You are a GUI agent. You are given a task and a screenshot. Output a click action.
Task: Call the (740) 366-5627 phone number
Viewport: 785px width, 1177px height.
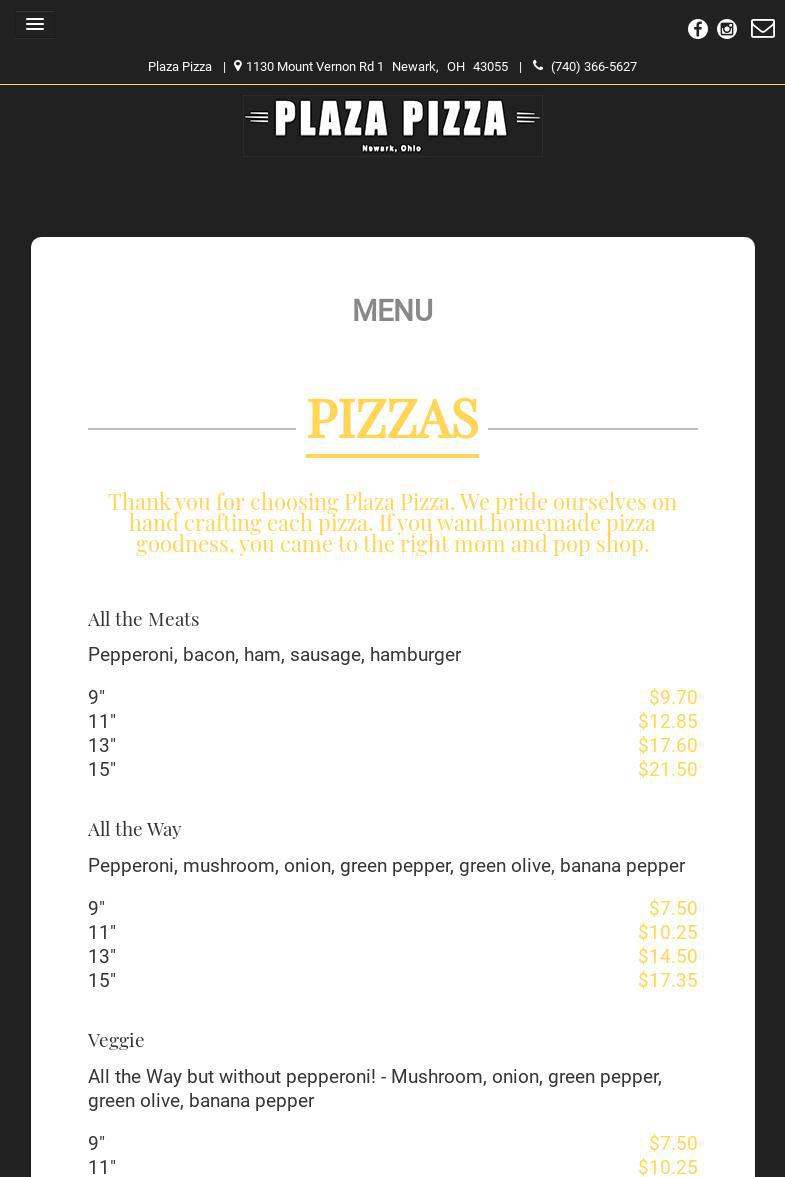tap(593, 67)
